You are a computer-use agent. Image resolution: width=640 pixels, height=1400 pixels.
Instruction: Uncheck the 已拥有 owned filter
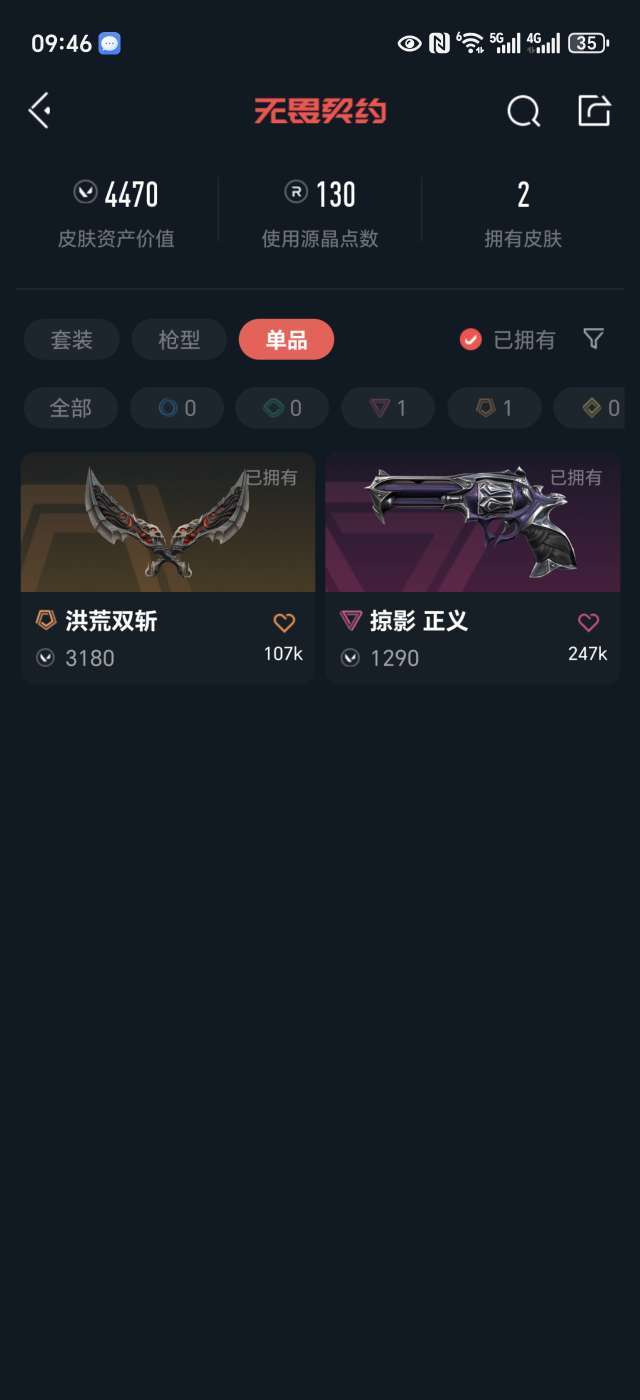point(507,340)
